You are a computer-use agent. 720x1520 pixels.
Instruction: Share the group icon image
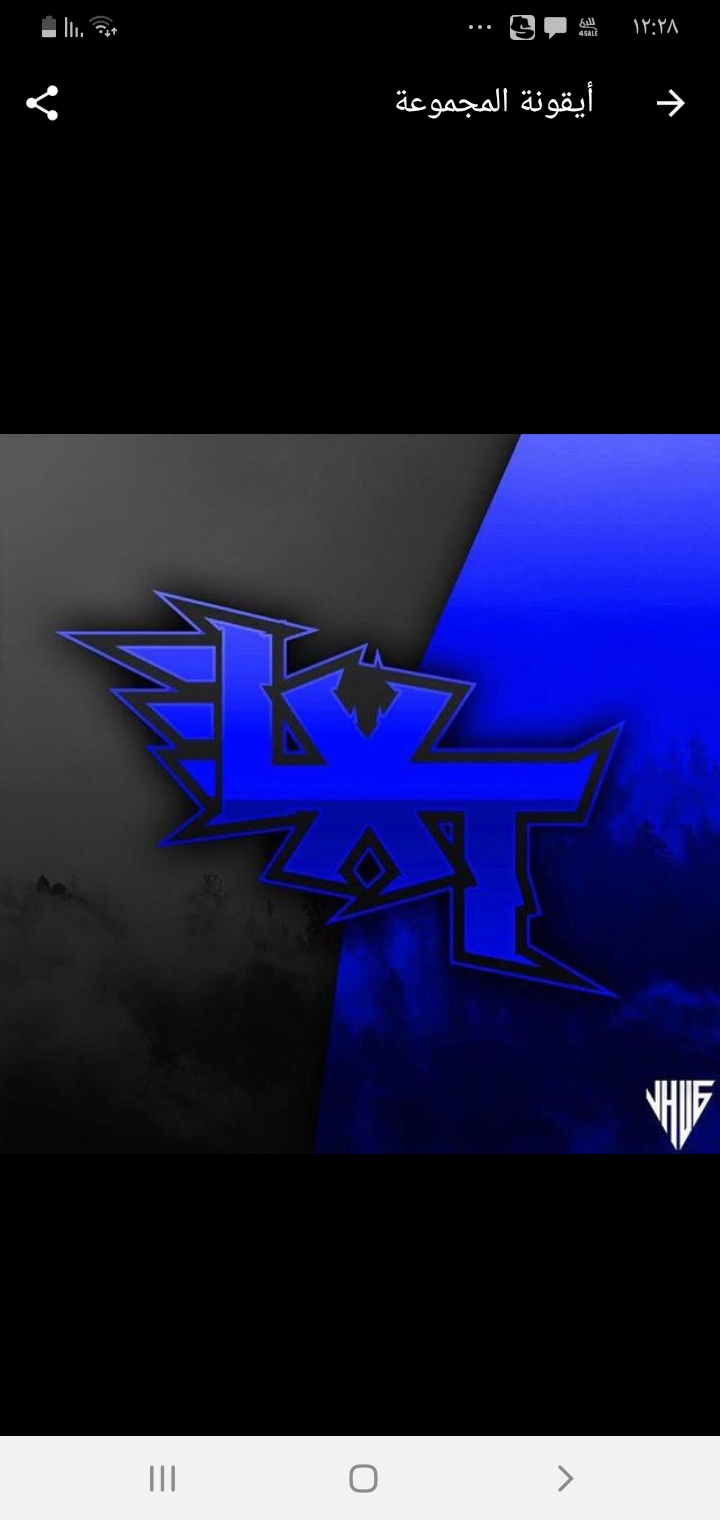click(x=42, y=103)
